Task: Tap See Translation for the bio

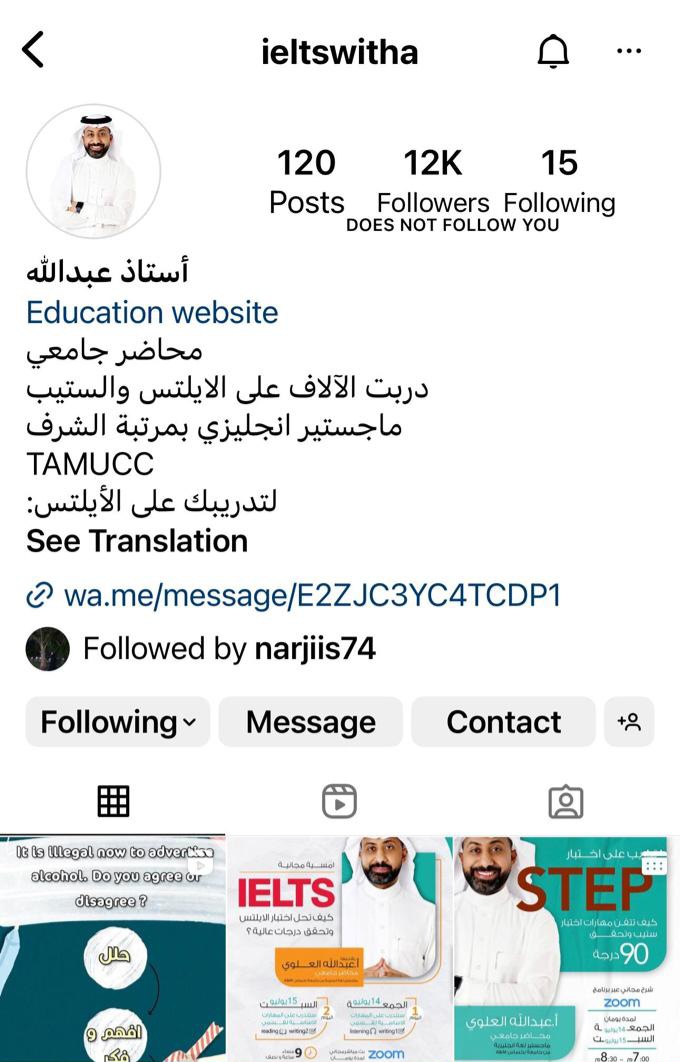Action: click(x=137, y=541)
